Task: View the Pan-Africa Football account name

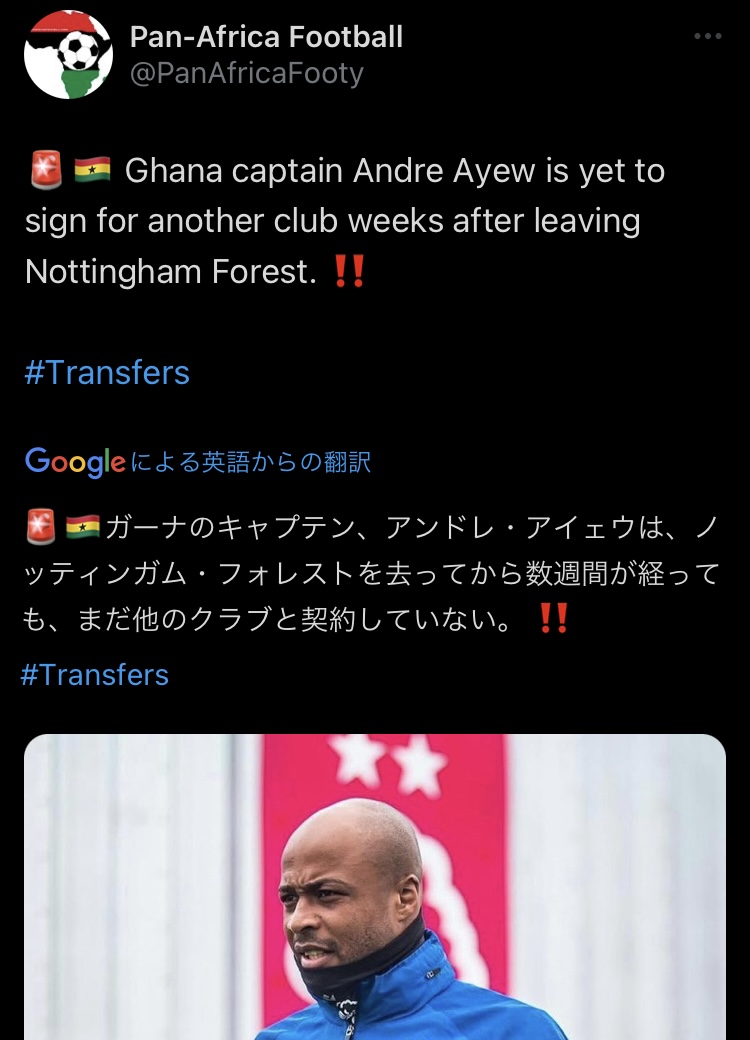Action: [266, 38]
